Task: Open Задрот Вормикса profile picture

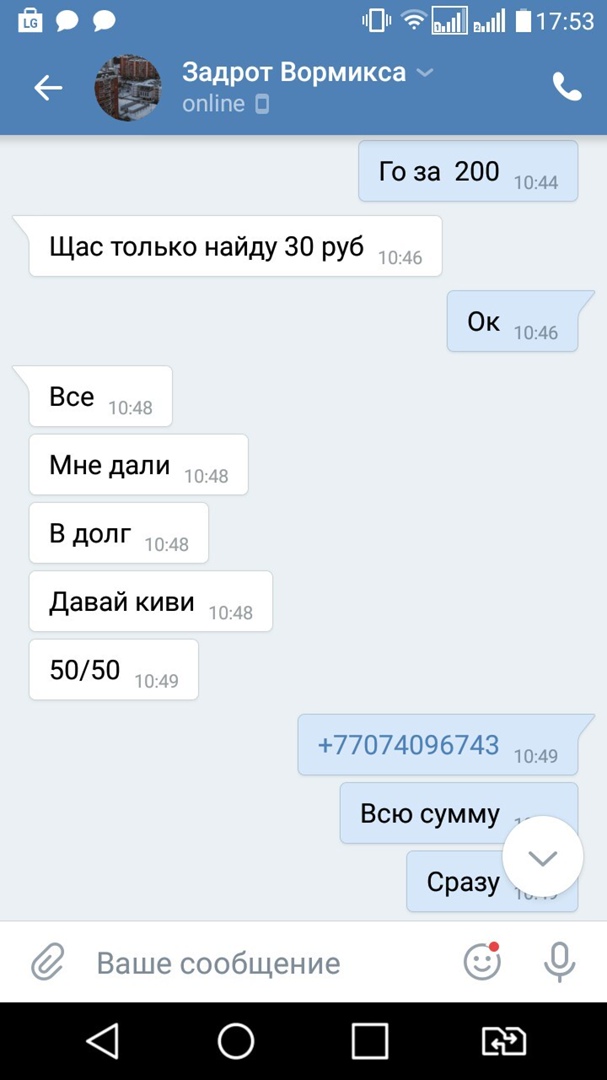Action: pyautogui.click(x=128, y=88)
